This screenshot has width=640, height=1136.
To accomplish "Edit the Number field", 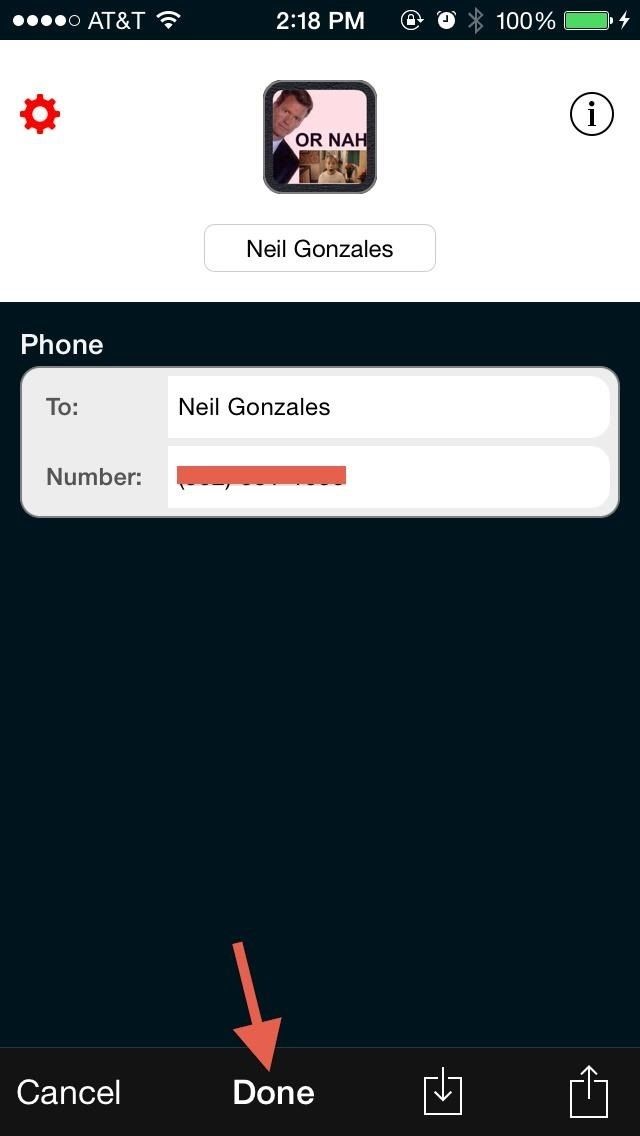I will pyautogui.click(x=388, y=477).
